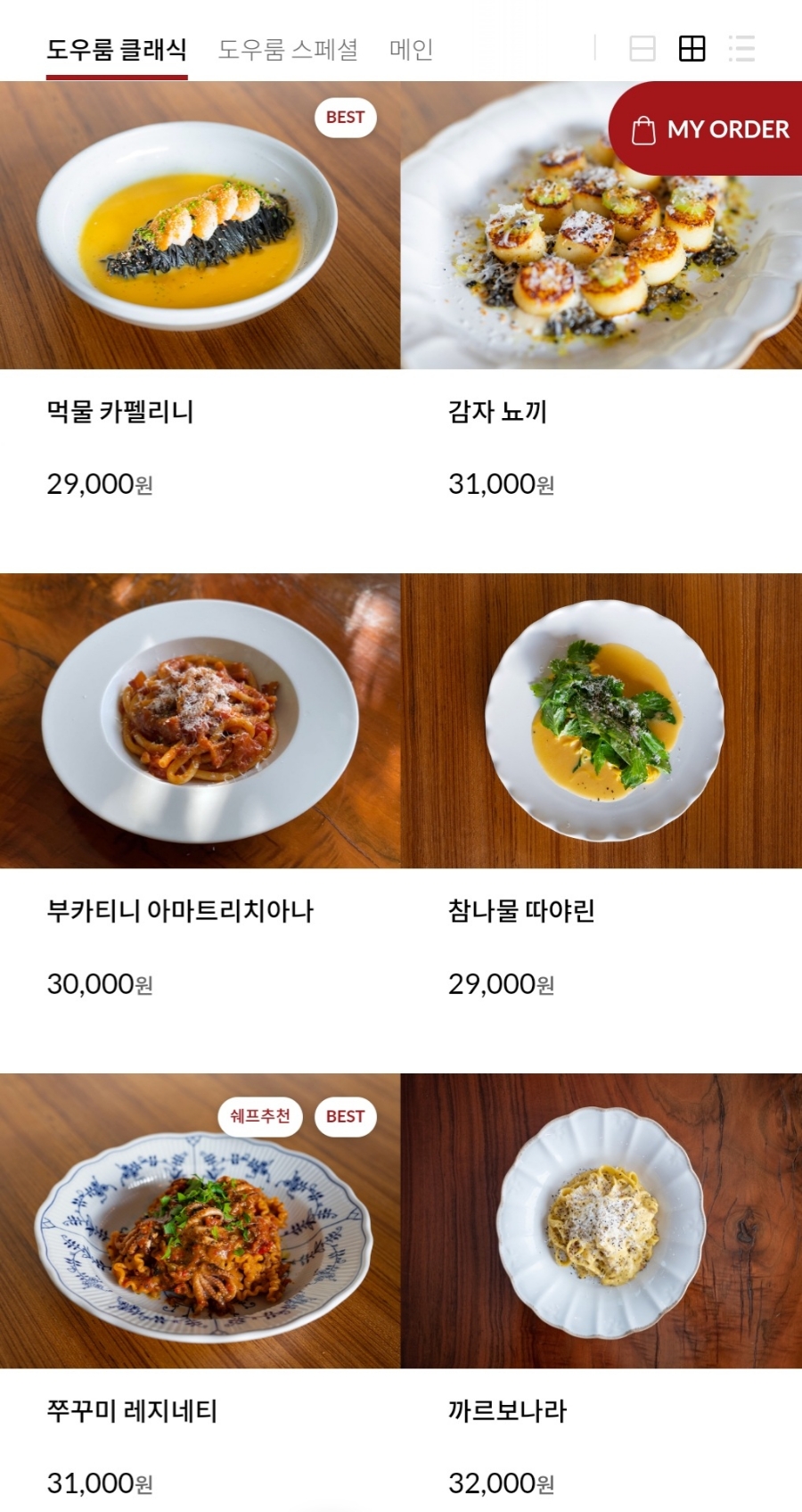Switch to single-column large view
The height and width of the screenshot is (1512, 802).
click(642, 48)
